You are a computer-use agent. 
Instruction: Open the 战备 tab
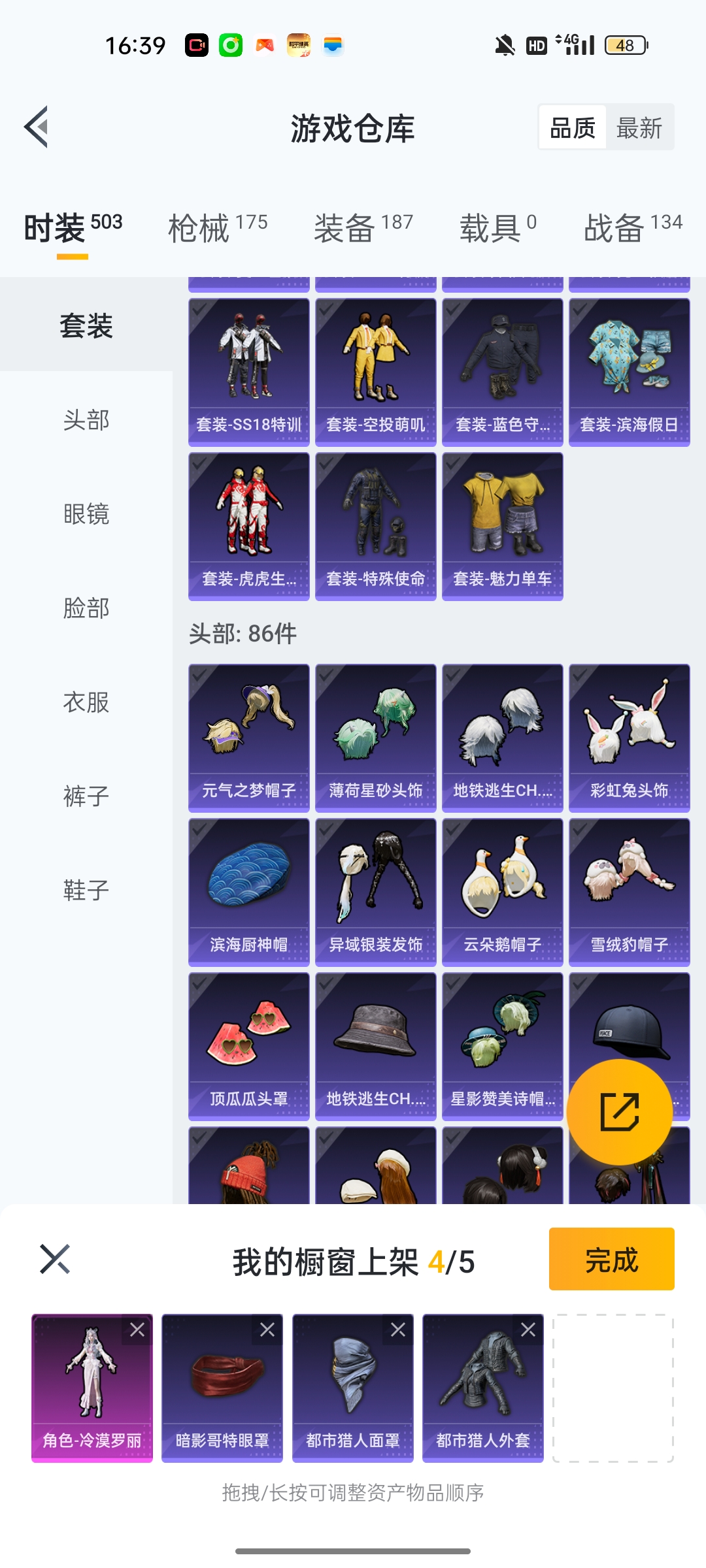pyautogui.click(x=632, y=228)
